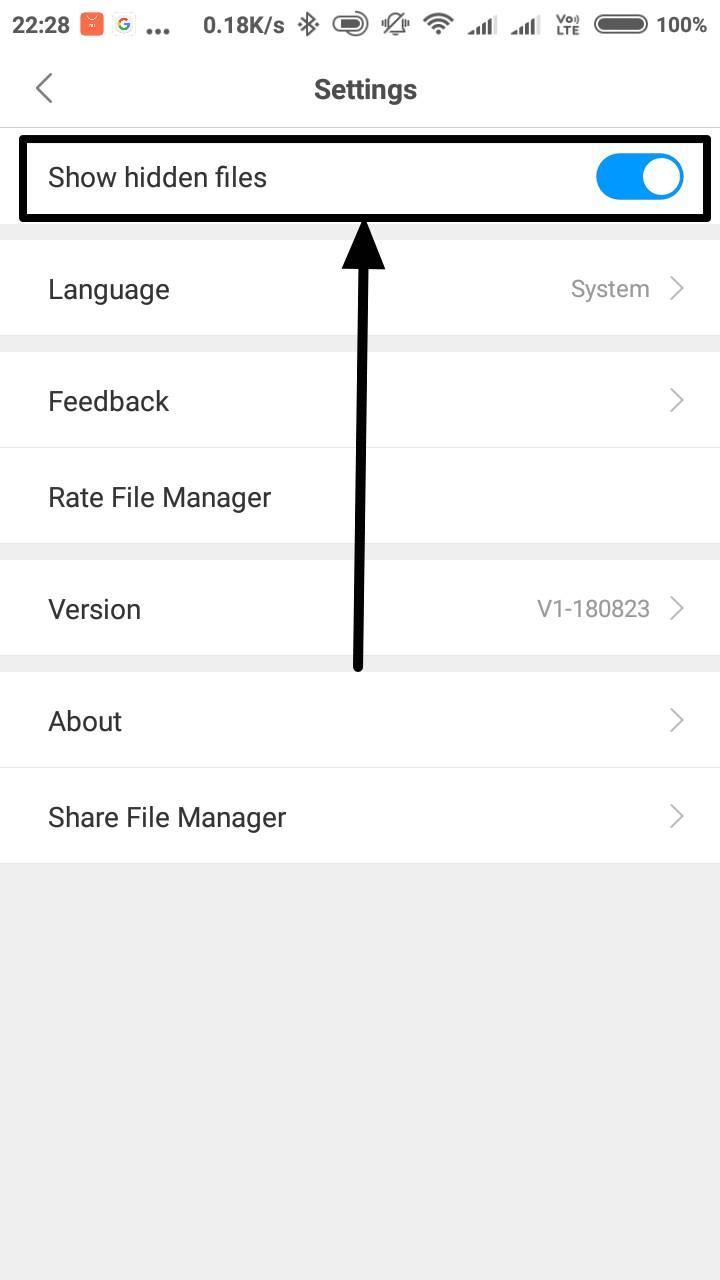Open the Version V1-180823 row
The image size is (720, 1280).
360,609
